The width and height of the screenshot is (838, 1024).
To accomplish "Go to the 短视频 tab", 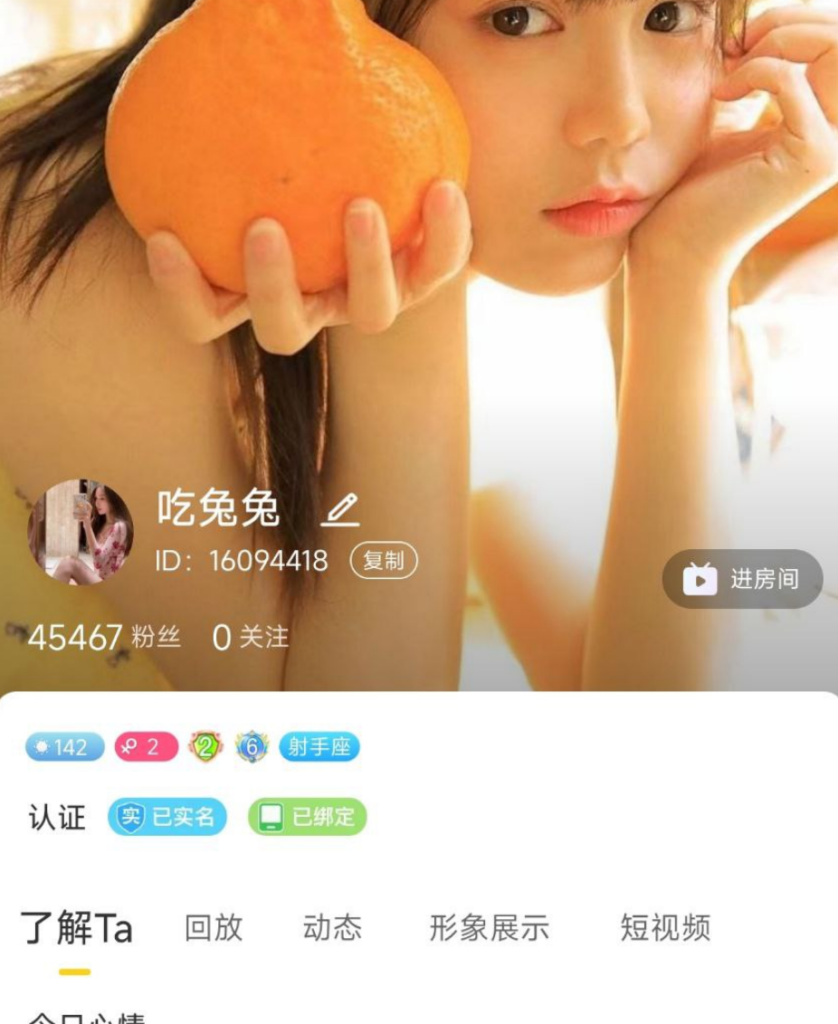I will [x=665, y=927].
